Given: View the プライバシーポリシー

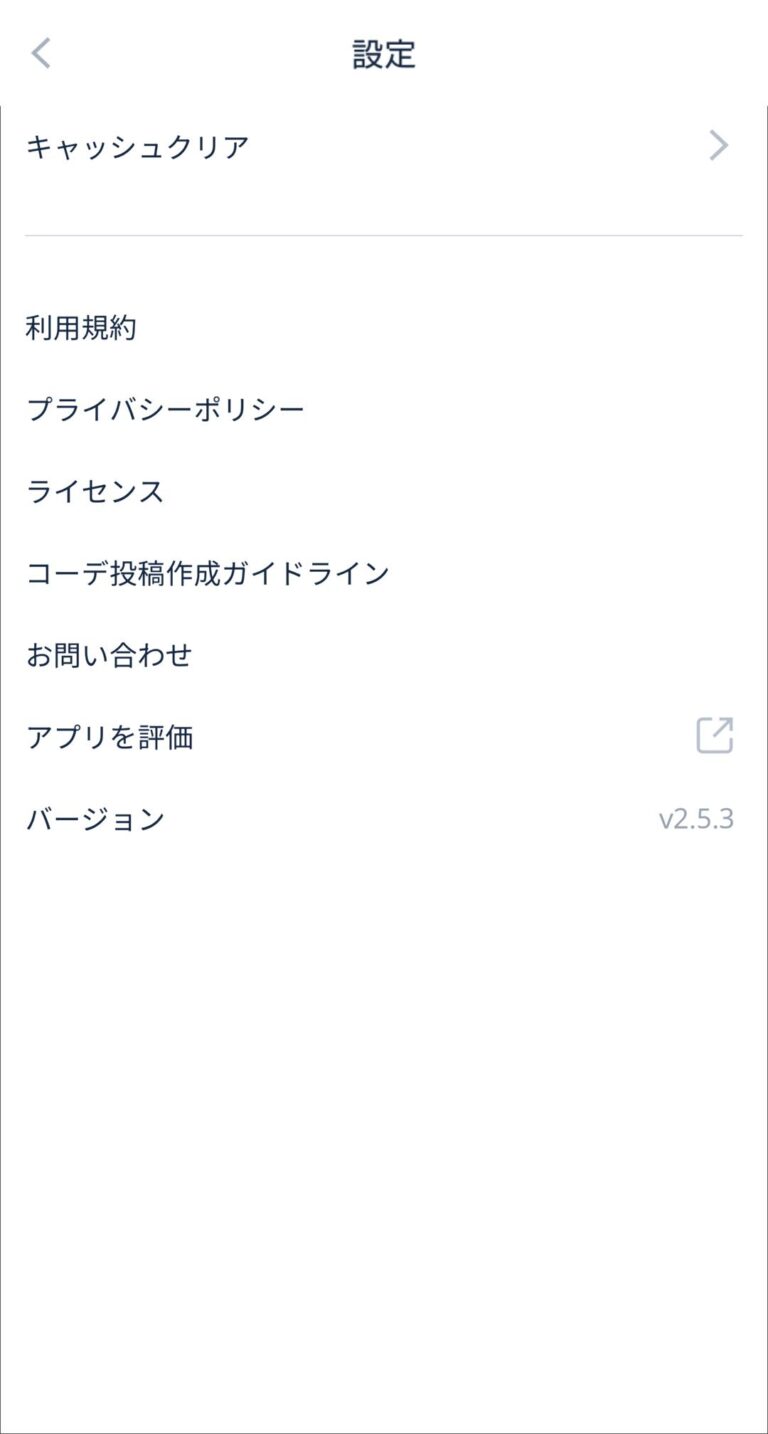Looking at the screenshot, I should [x=166, y=410].
